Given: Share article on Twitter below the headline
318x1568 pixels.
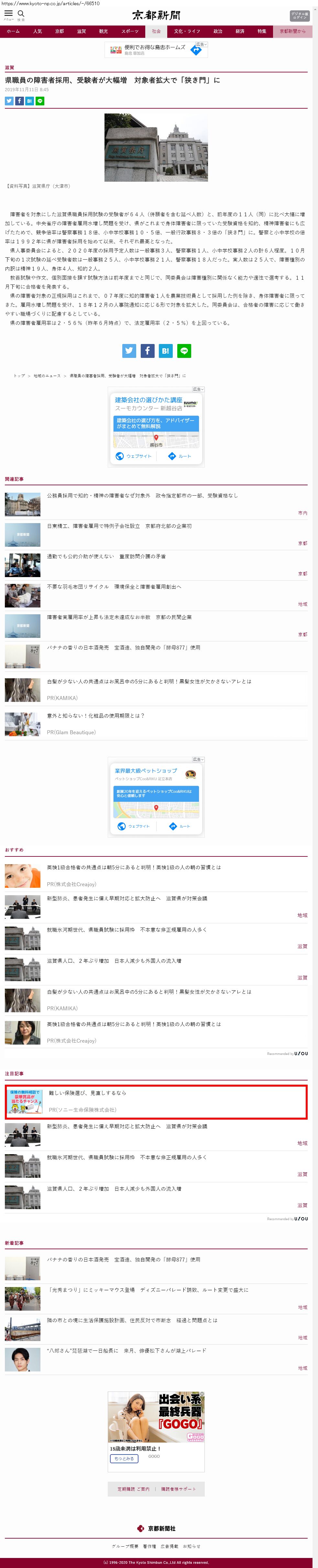Looking at the screenshot, I should 9,101.
